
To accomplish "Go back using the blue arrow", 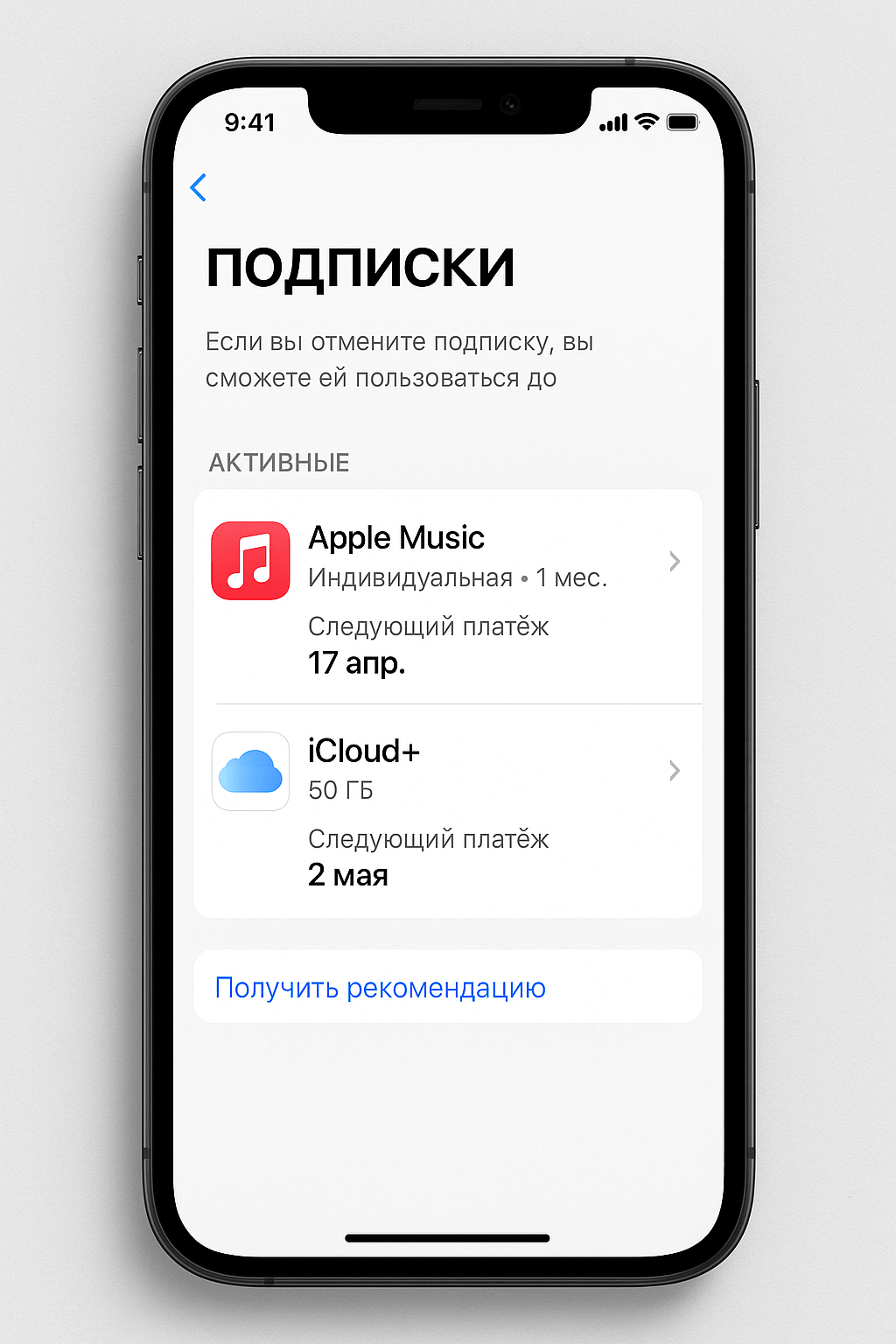I will [199, 187].
